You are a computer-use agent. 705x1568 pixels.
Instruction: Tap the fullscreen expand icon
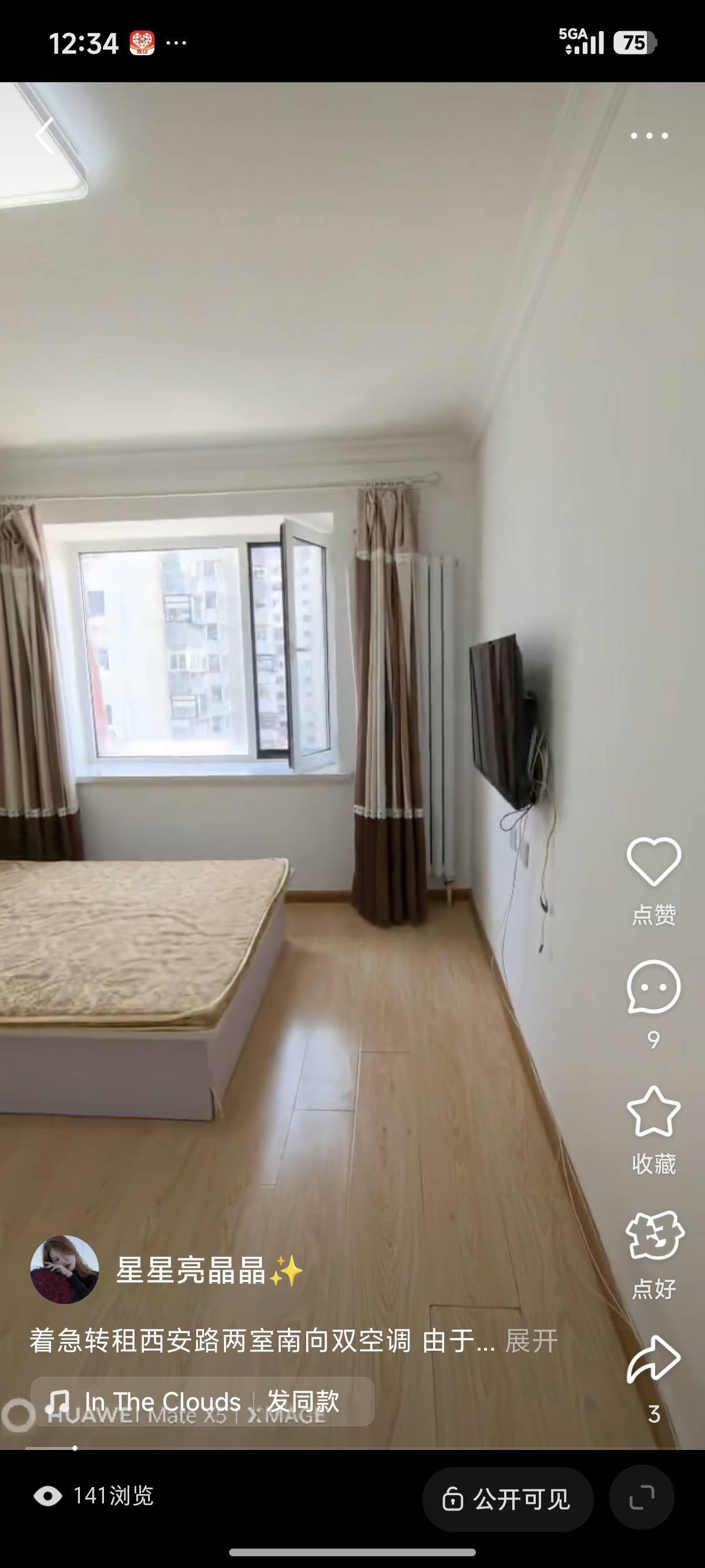point(641,1498)
